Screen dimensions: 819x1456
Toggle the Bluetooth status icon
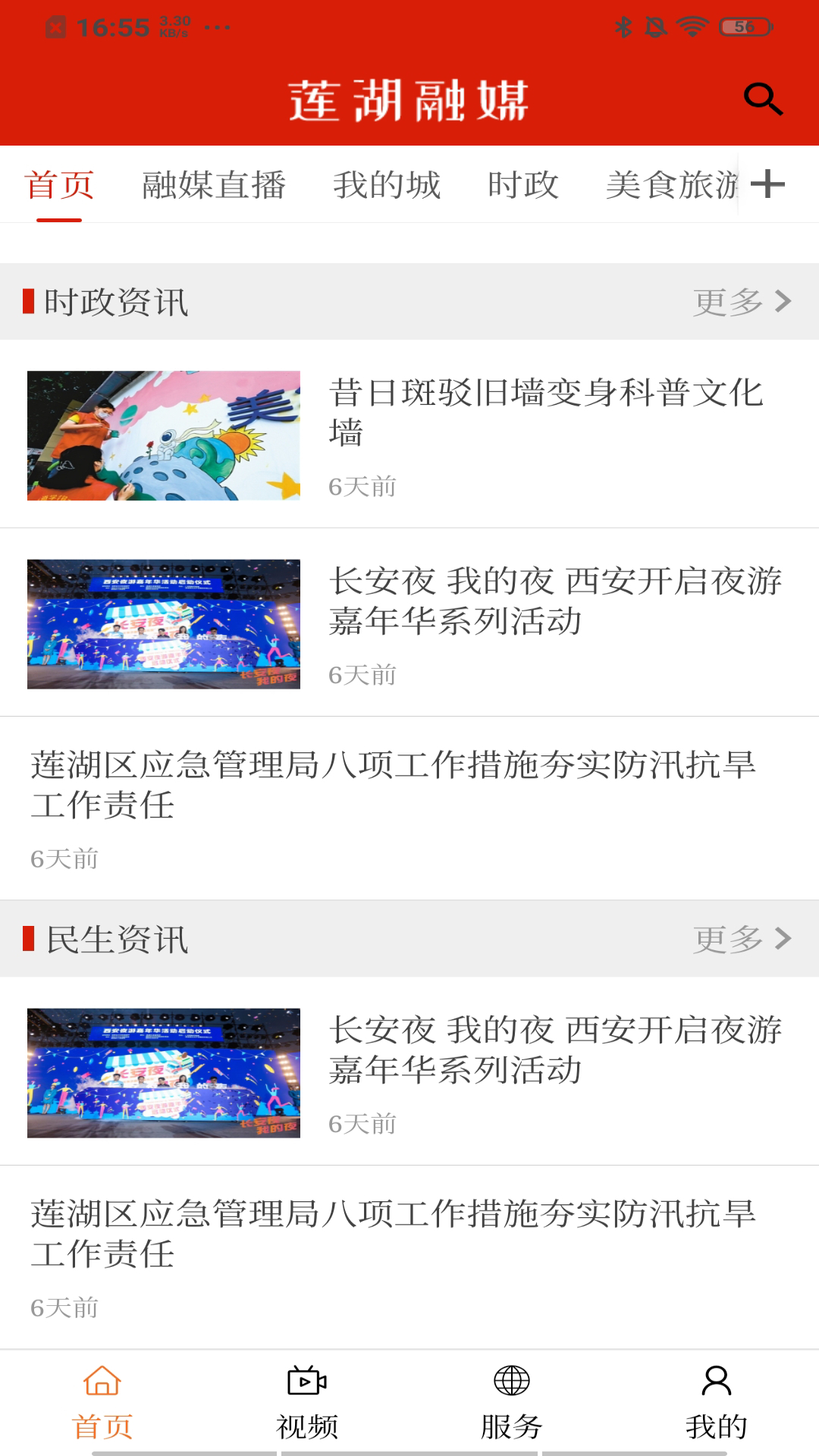[x=624, y=24]
